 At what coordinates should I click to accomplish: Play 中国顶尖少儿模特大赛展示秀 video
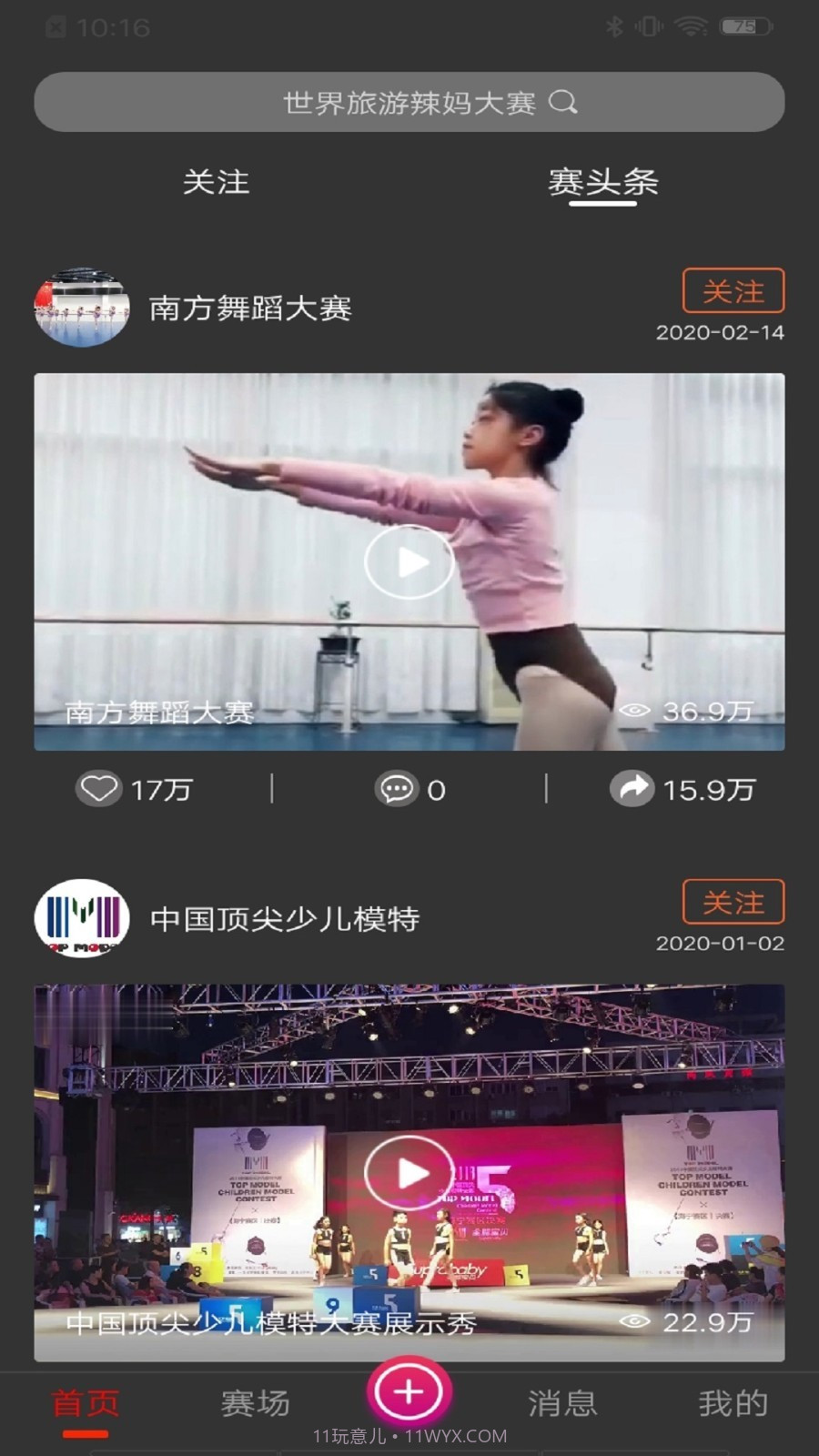pos(409,1172)
